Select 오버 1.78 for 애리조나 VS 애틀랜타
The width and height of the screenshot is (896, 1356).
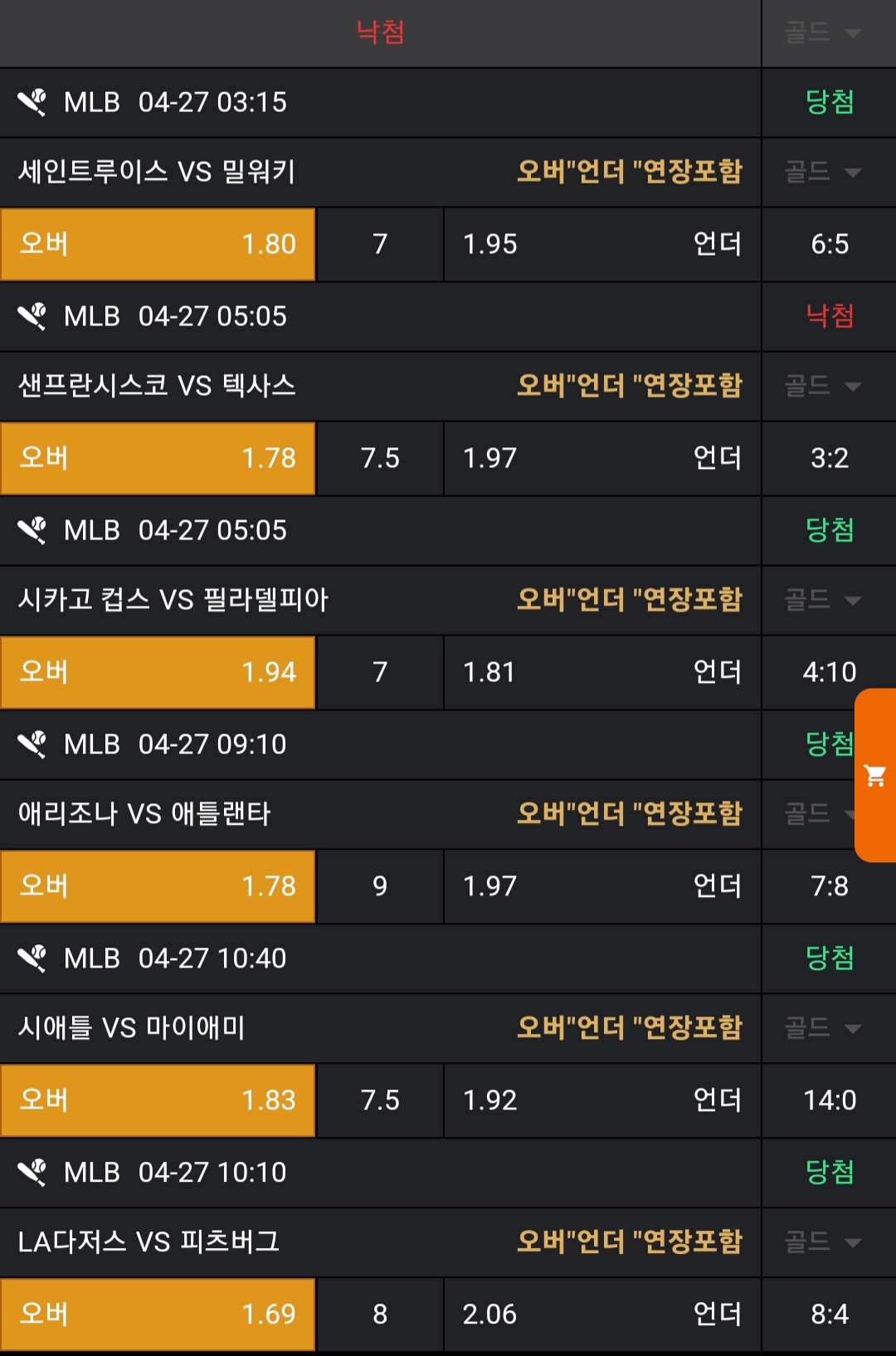pos(158,886)
